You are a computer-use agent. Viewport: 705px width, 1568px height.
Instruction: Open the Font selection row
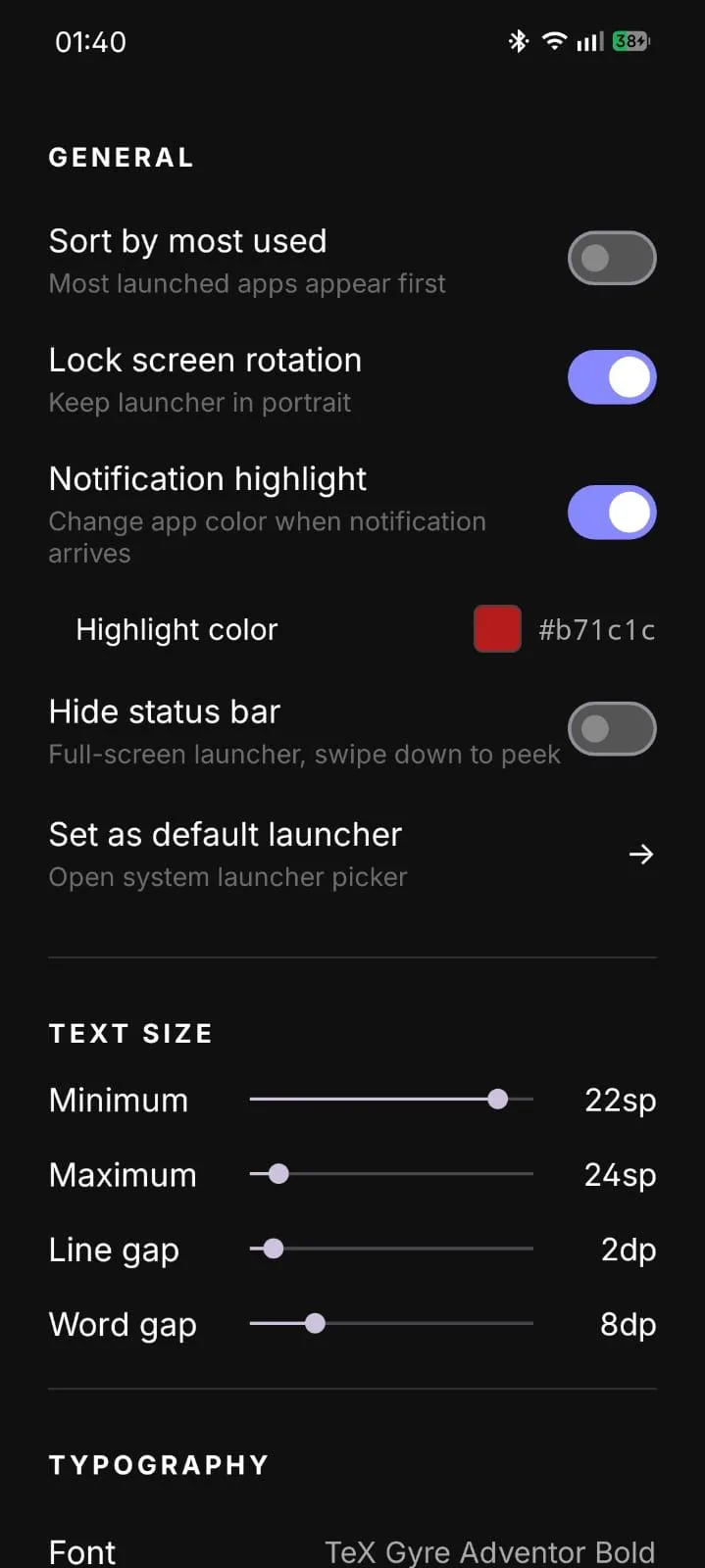click(352, 1551)
